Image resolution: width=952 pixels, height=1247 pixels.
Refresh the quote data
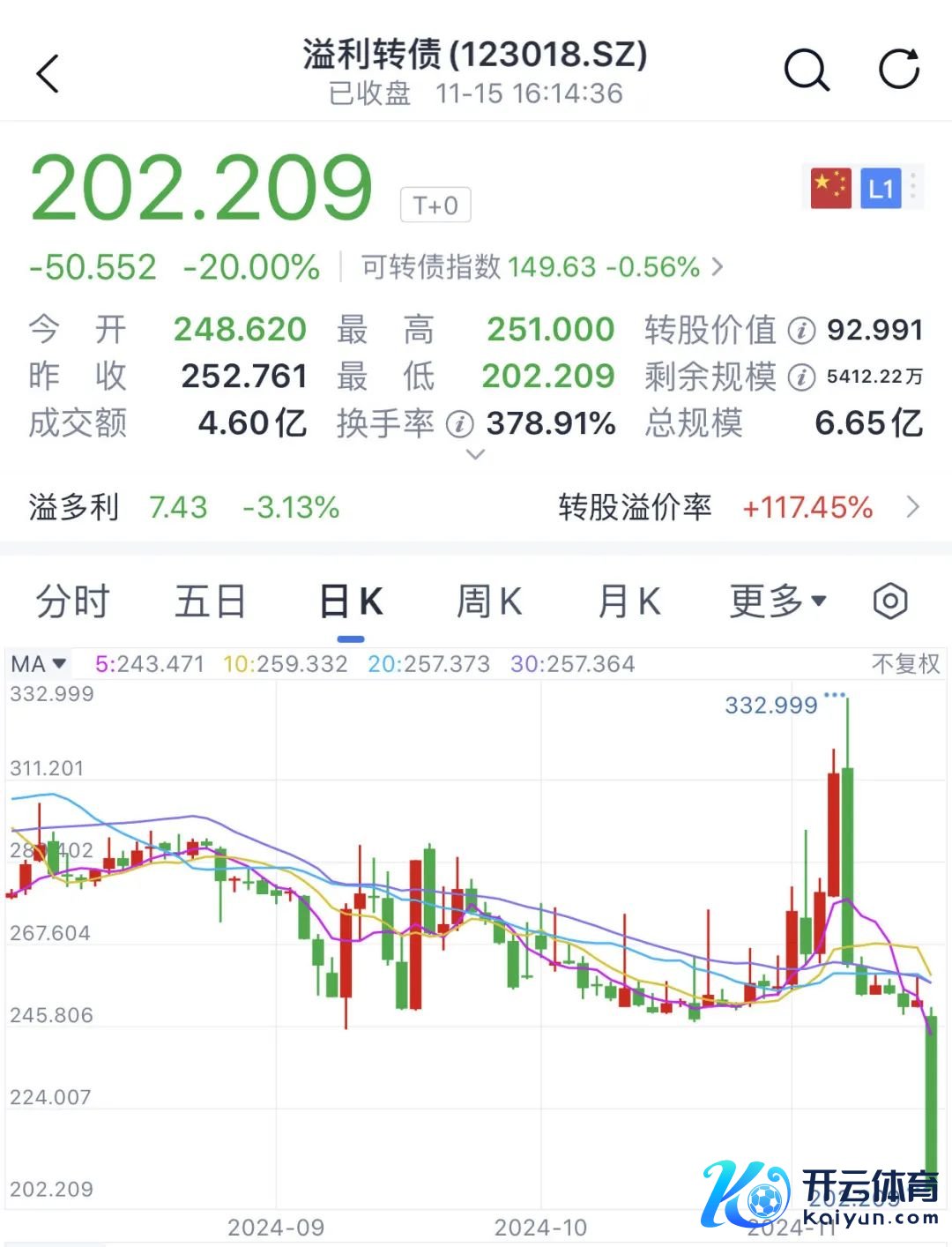[899, 69]
